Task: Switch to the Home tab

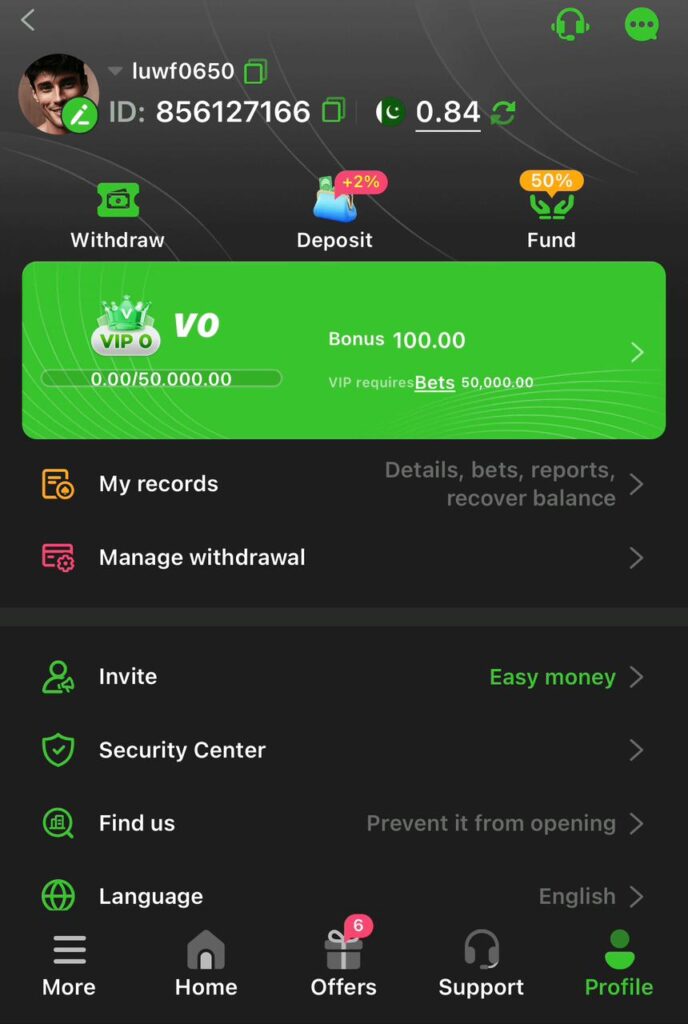Action: click(206, 964)
